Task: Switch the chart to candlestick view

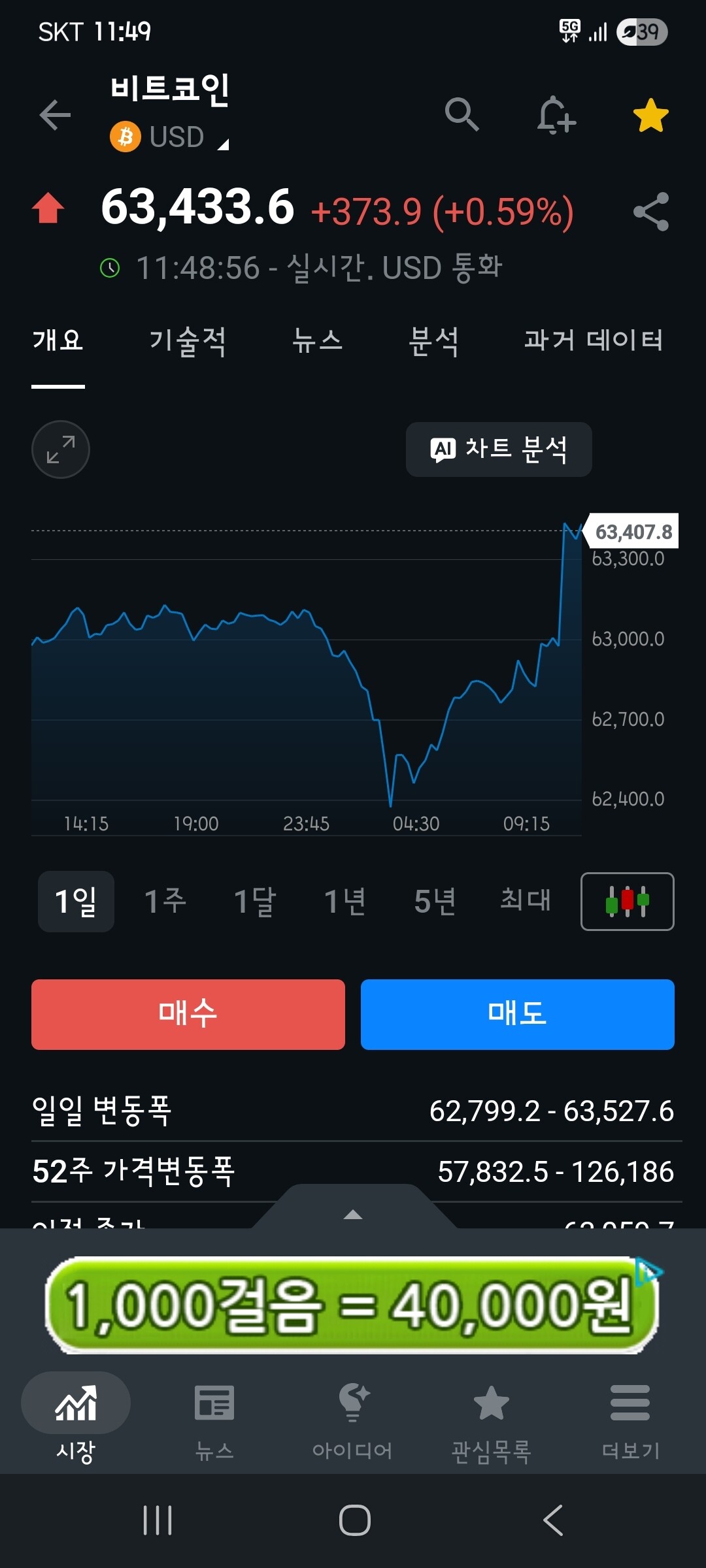Action: click(628, 902)
